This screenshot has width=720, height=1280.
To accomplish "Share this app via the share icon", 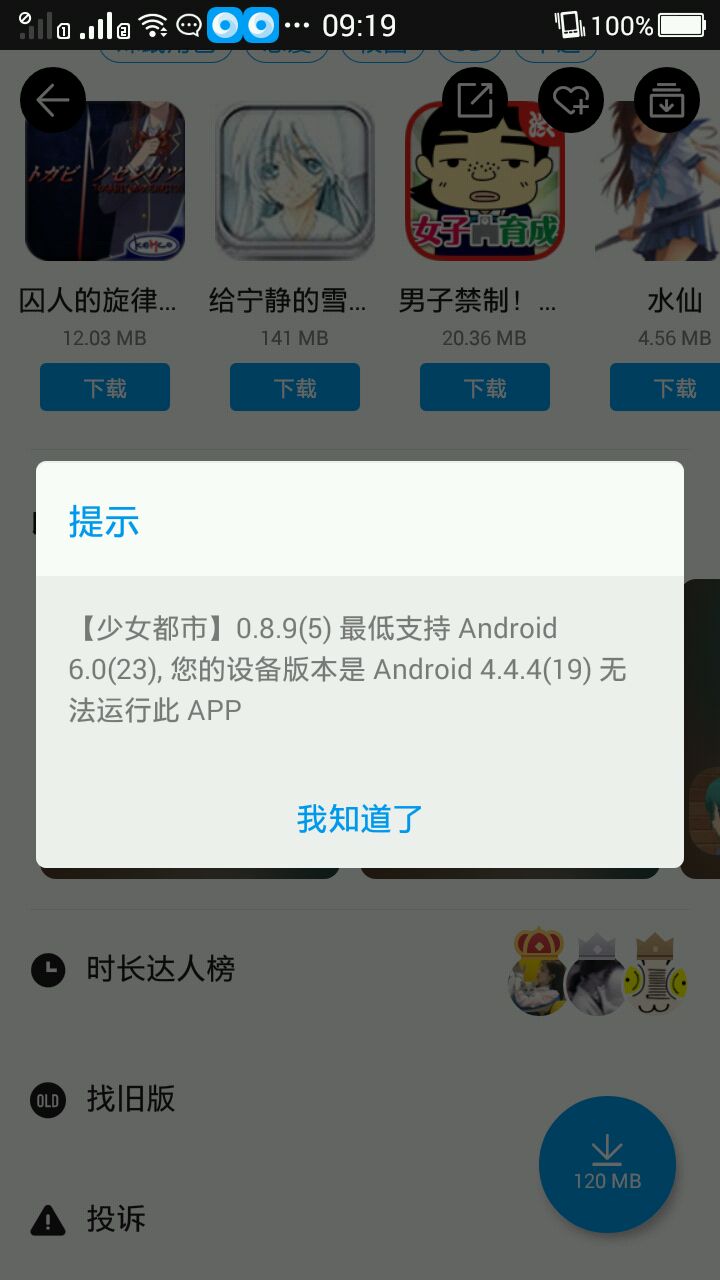I will pos(475,100).
